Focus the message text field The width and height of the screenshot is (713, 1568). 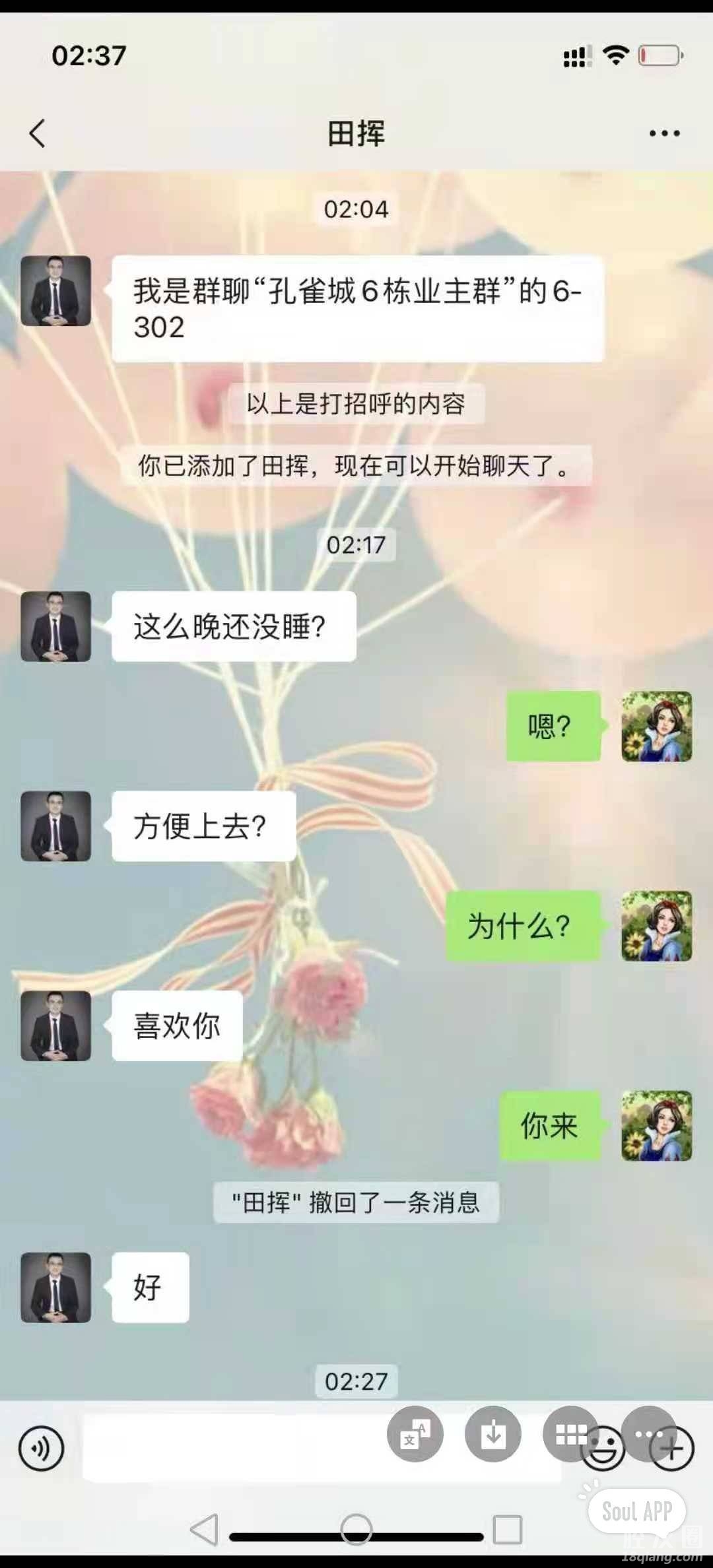click(x=231, y=1449)
